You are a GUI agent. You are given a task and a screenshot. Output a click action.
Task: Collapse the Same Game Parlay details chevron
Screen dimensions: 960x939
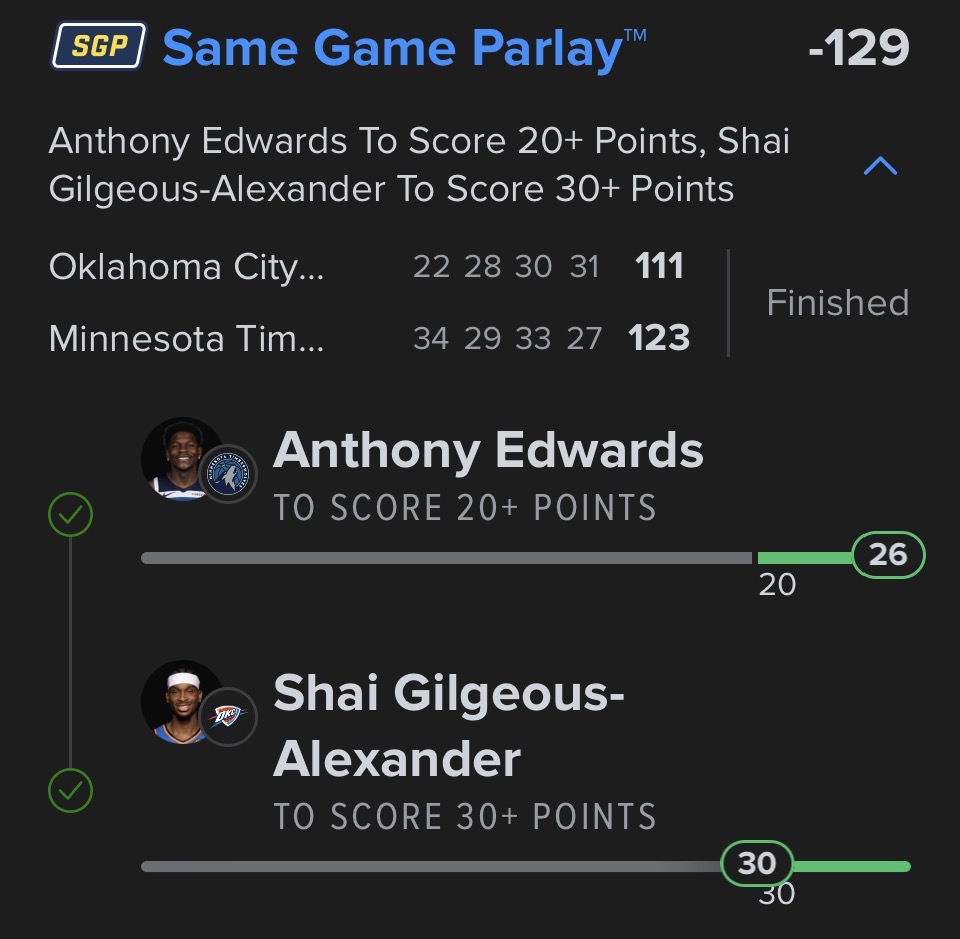tap(879, 166)
